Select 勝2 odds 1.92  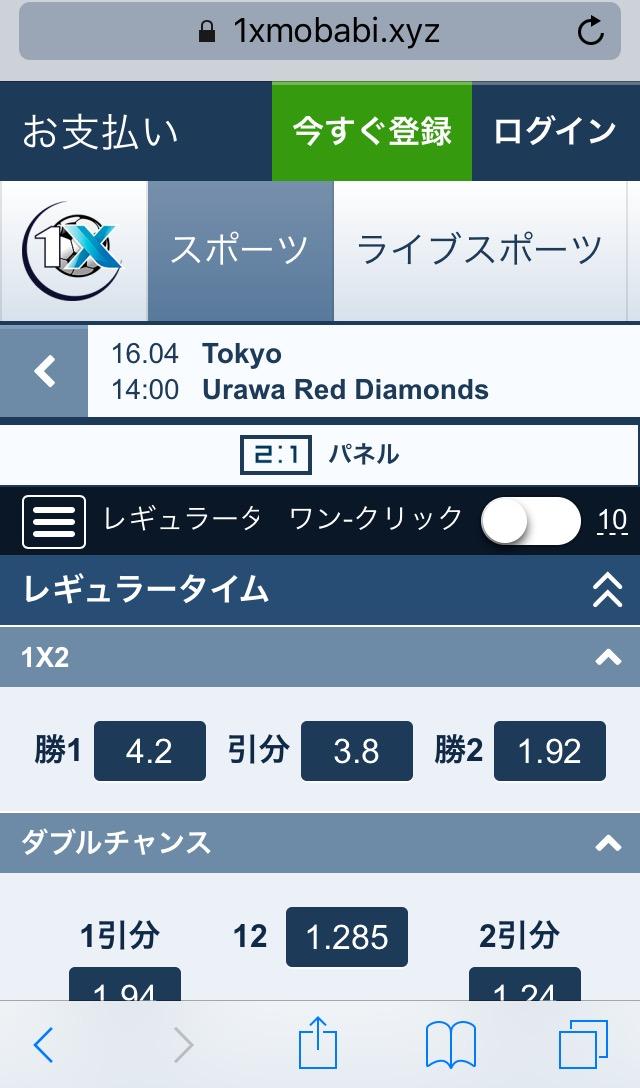[549, 751]
